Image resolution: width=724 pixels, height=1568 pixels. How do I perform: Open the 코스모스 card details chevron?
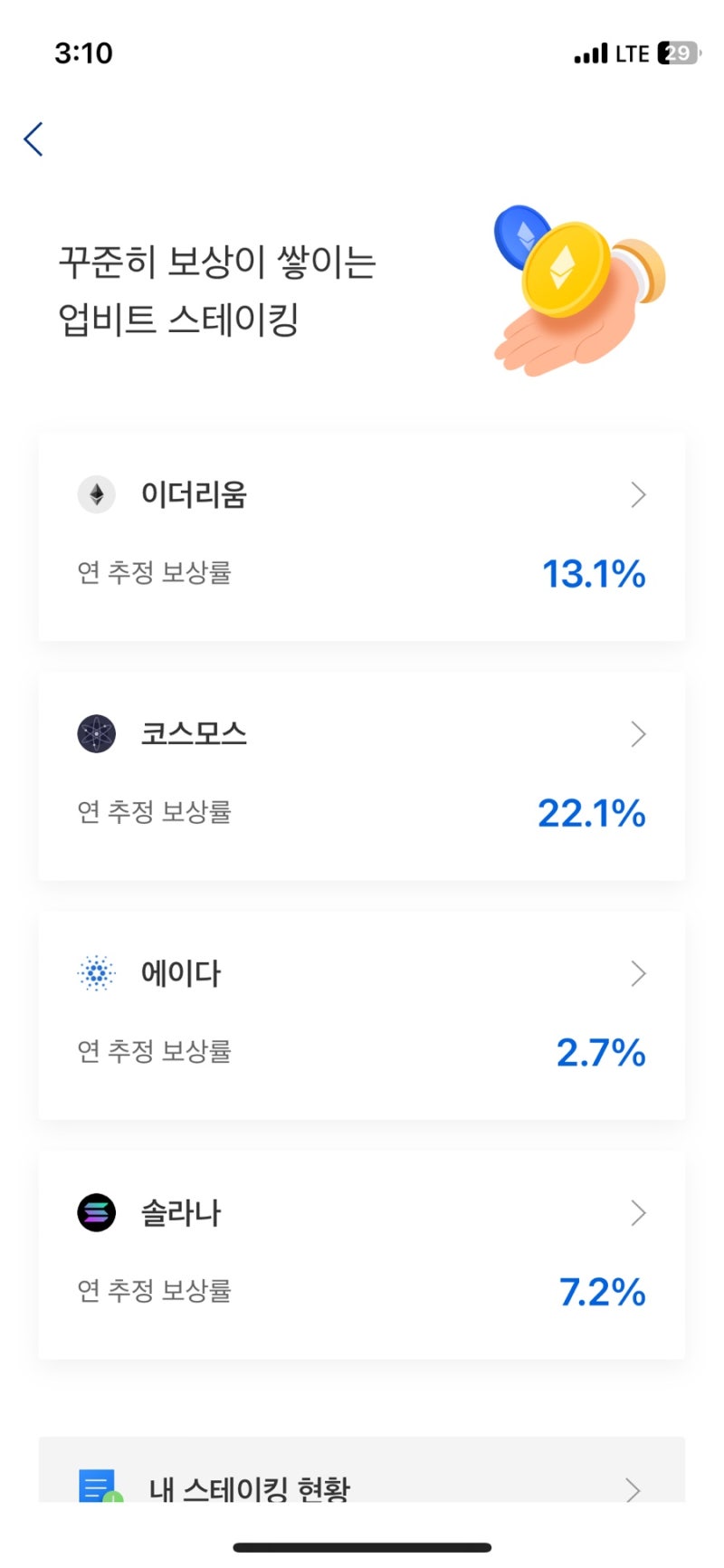click(x=639, y=734)
